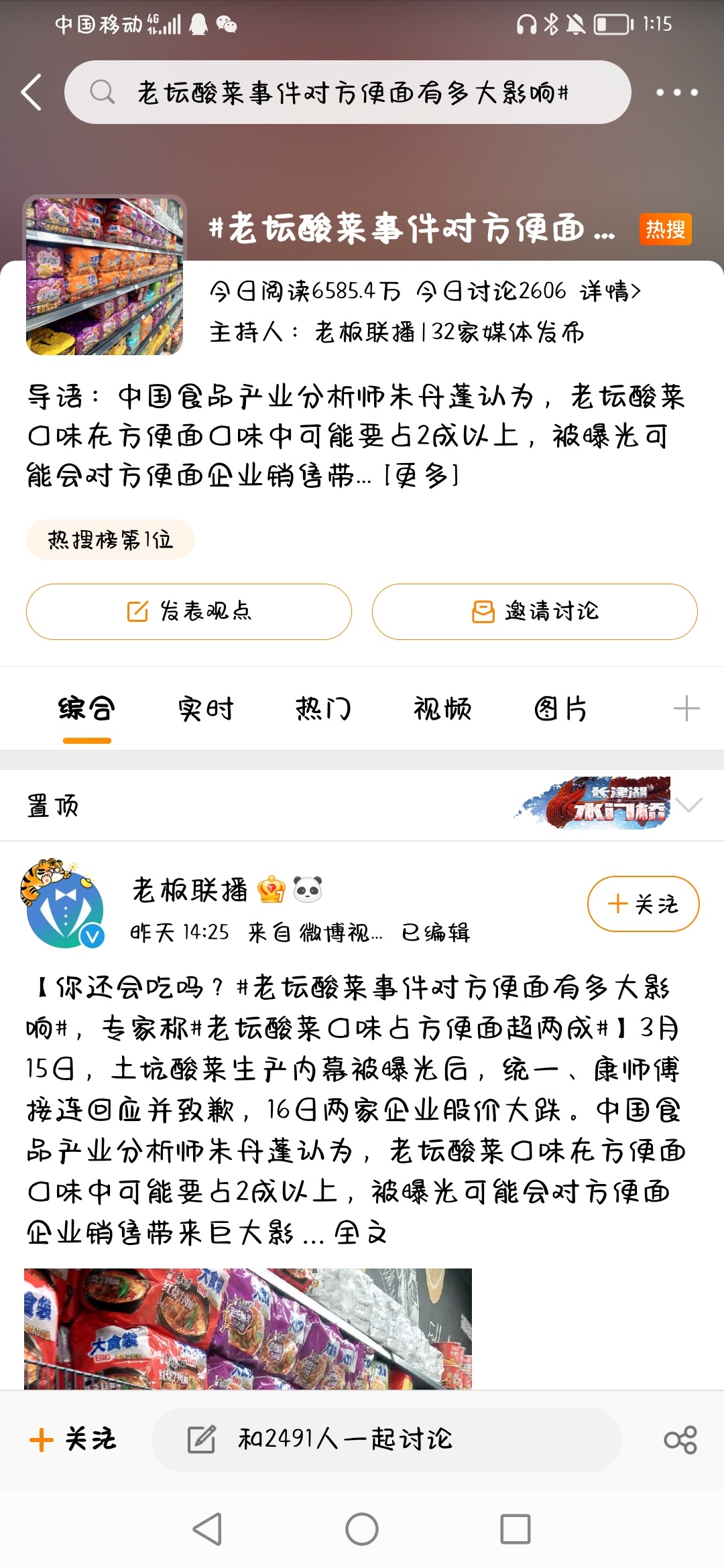Open topic details via 详情>

pos(610,291)
